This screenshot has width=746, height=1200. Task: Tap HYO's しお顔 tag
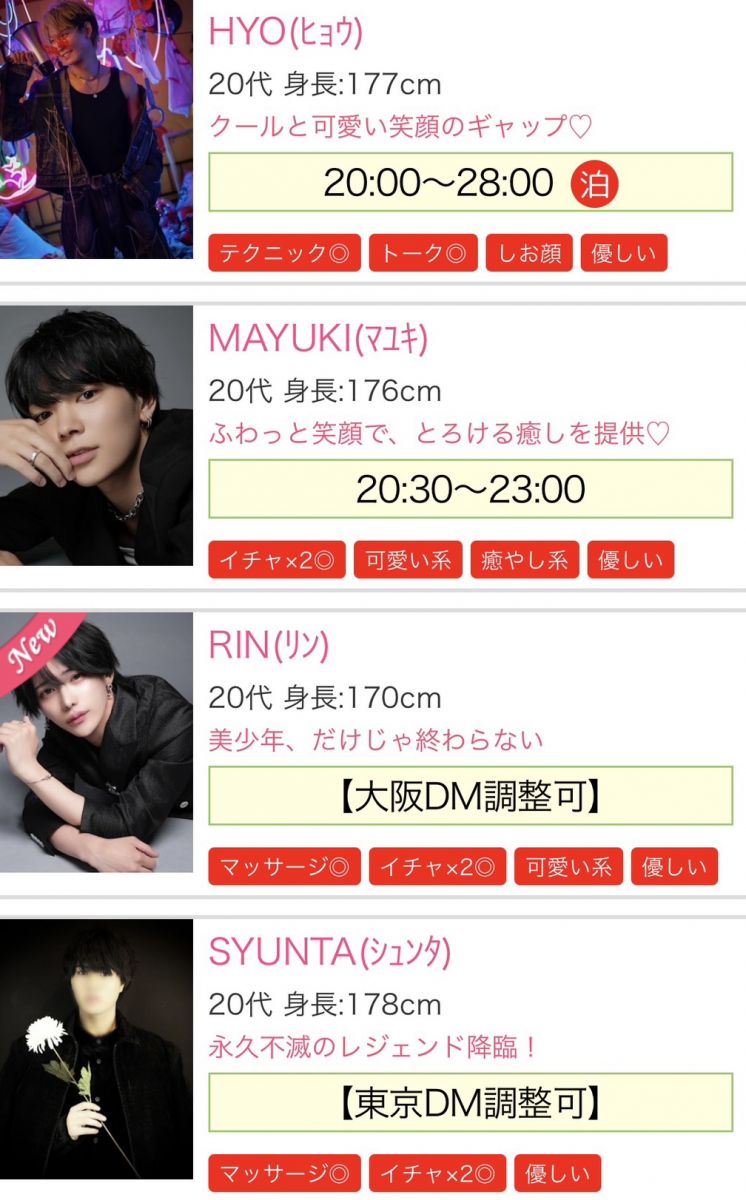(529, 253)
